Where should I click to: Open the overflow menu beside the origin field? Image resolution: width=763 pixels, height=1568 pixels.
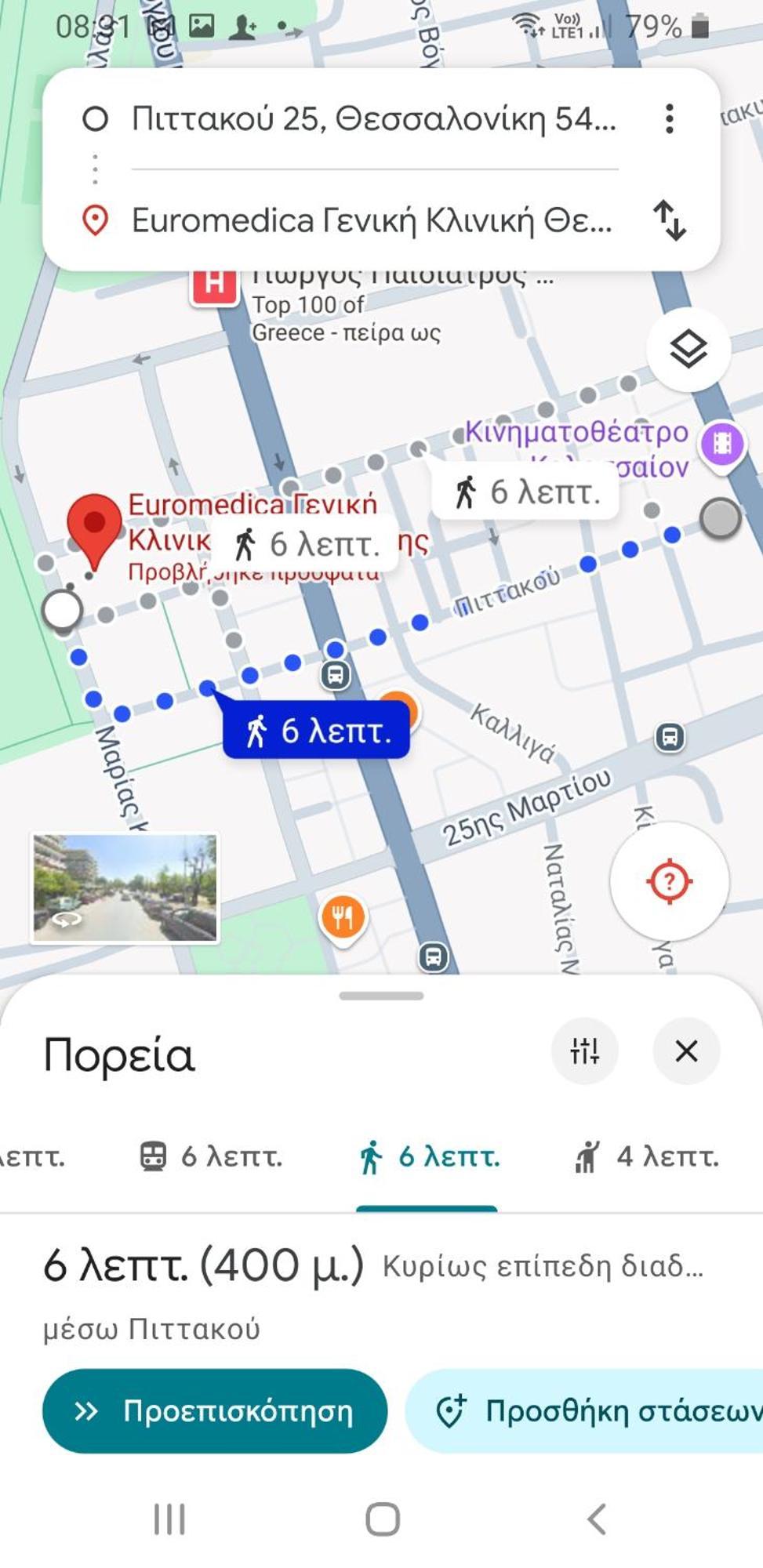pos(669,119)
